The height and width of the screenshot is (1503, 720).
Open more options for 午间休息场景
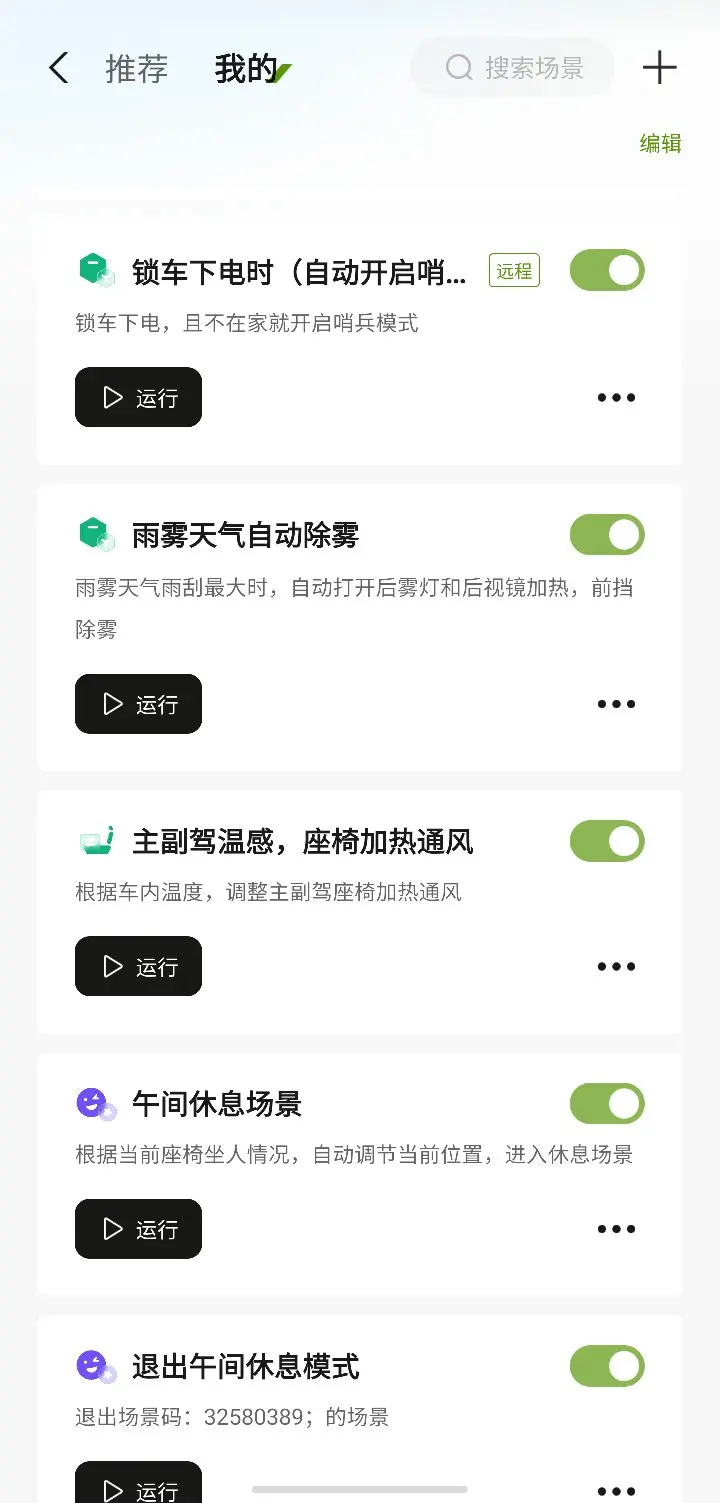[616, 1229]
